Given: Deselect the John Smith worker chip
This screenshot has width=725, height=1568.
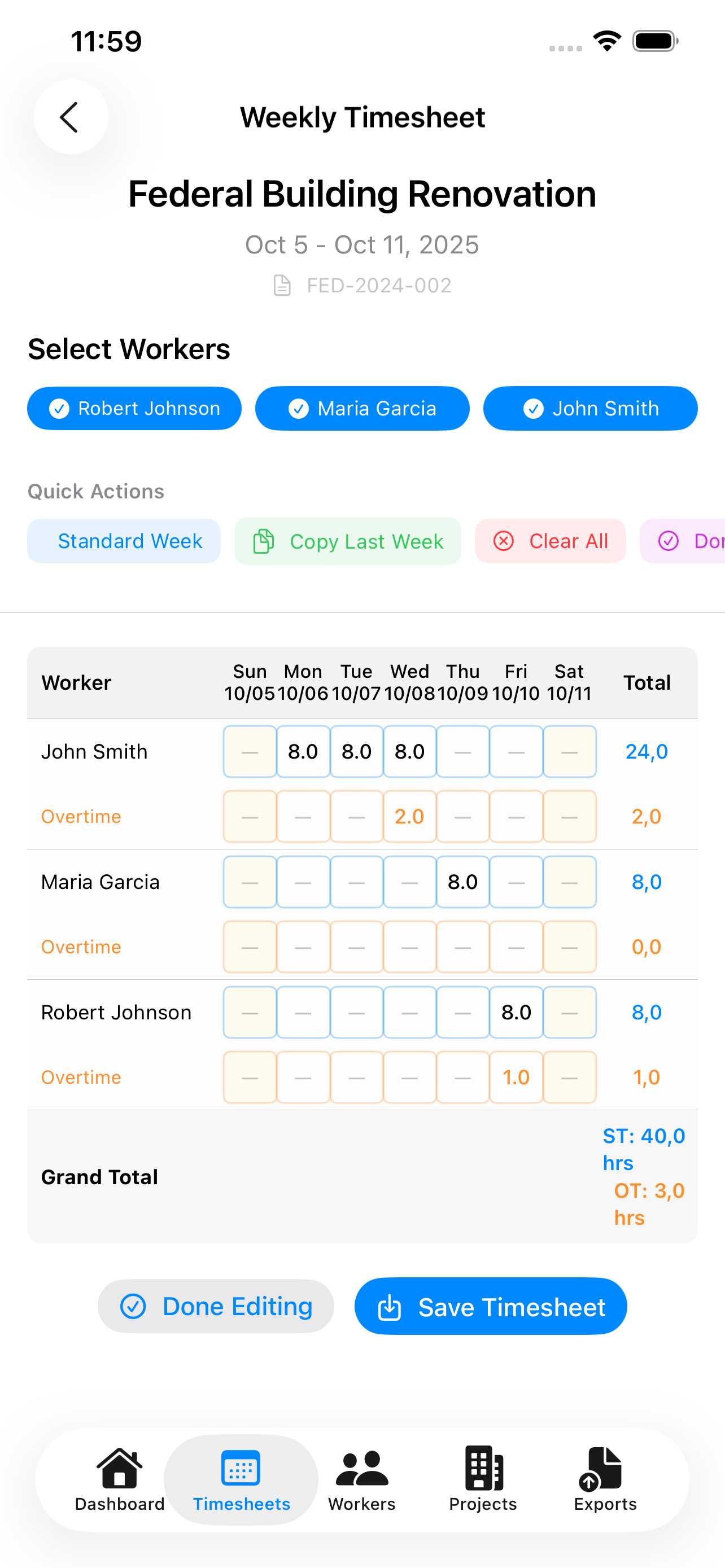Looking at the screenshot, I should pos(590,409).
